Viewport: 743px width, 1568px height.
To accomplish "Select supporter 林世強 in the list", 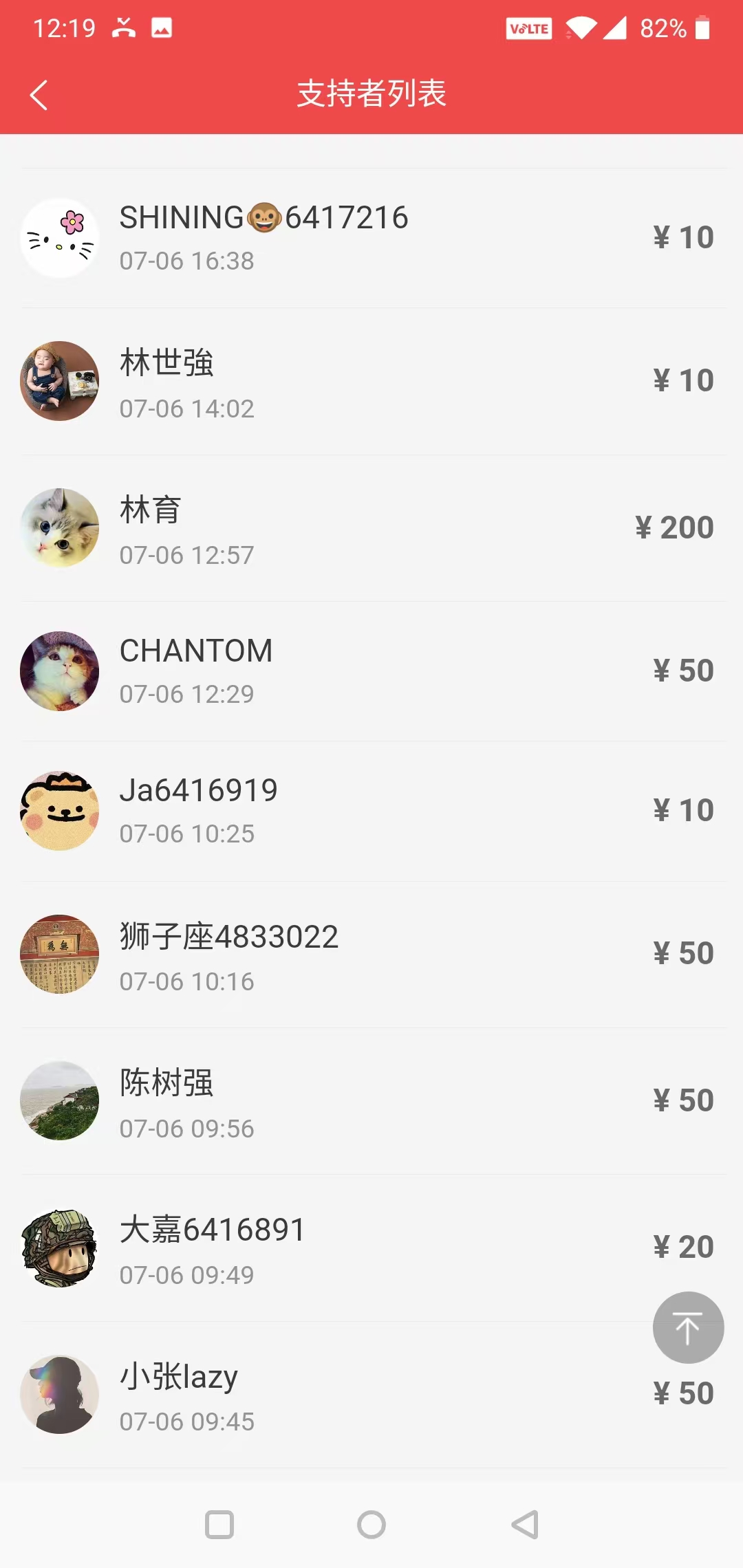I will [x=371, y=382].
